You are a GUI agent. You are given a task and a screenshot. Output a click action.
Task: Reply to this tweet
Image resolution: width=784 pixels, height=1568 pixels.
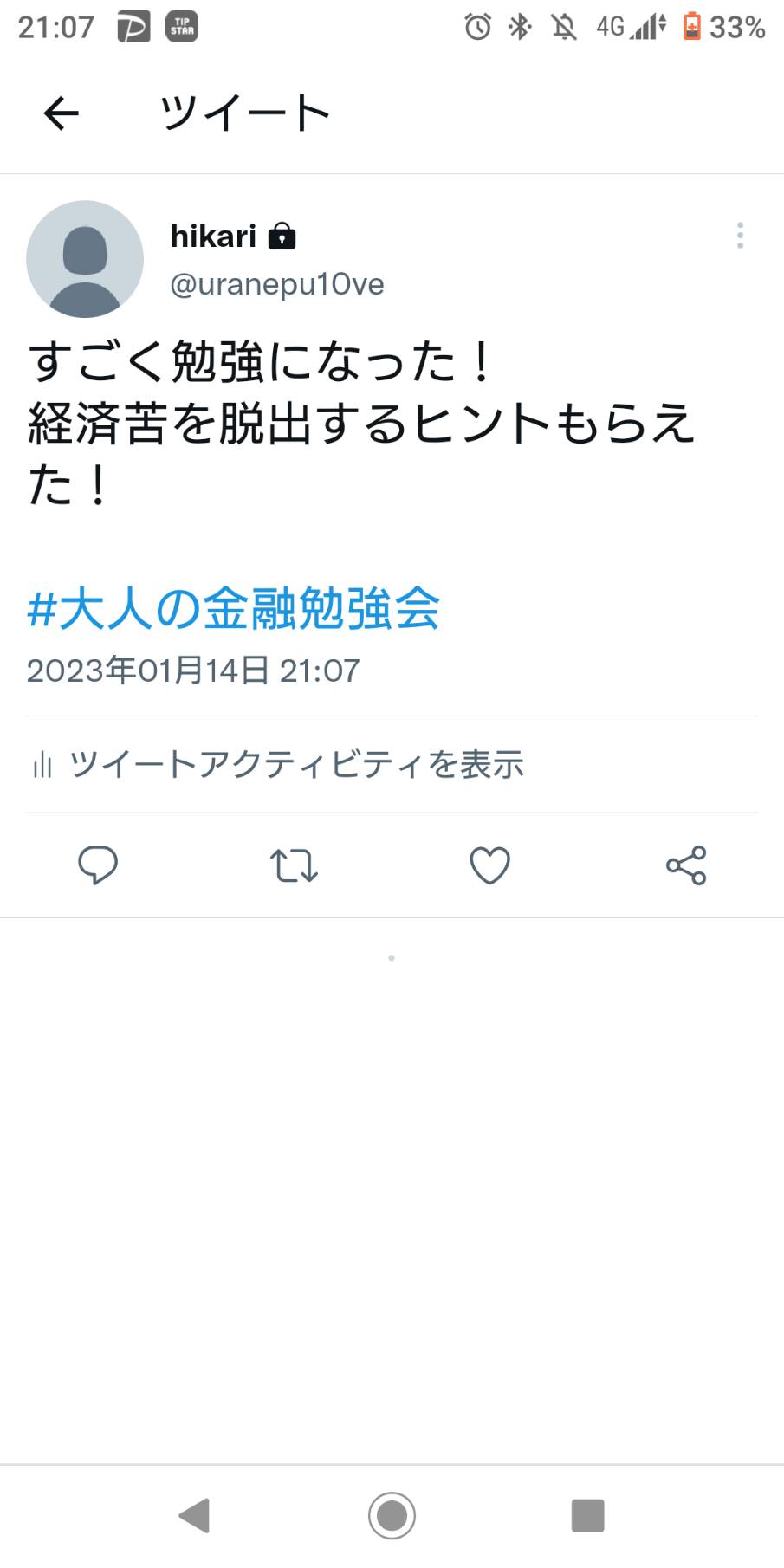point(98,865)
